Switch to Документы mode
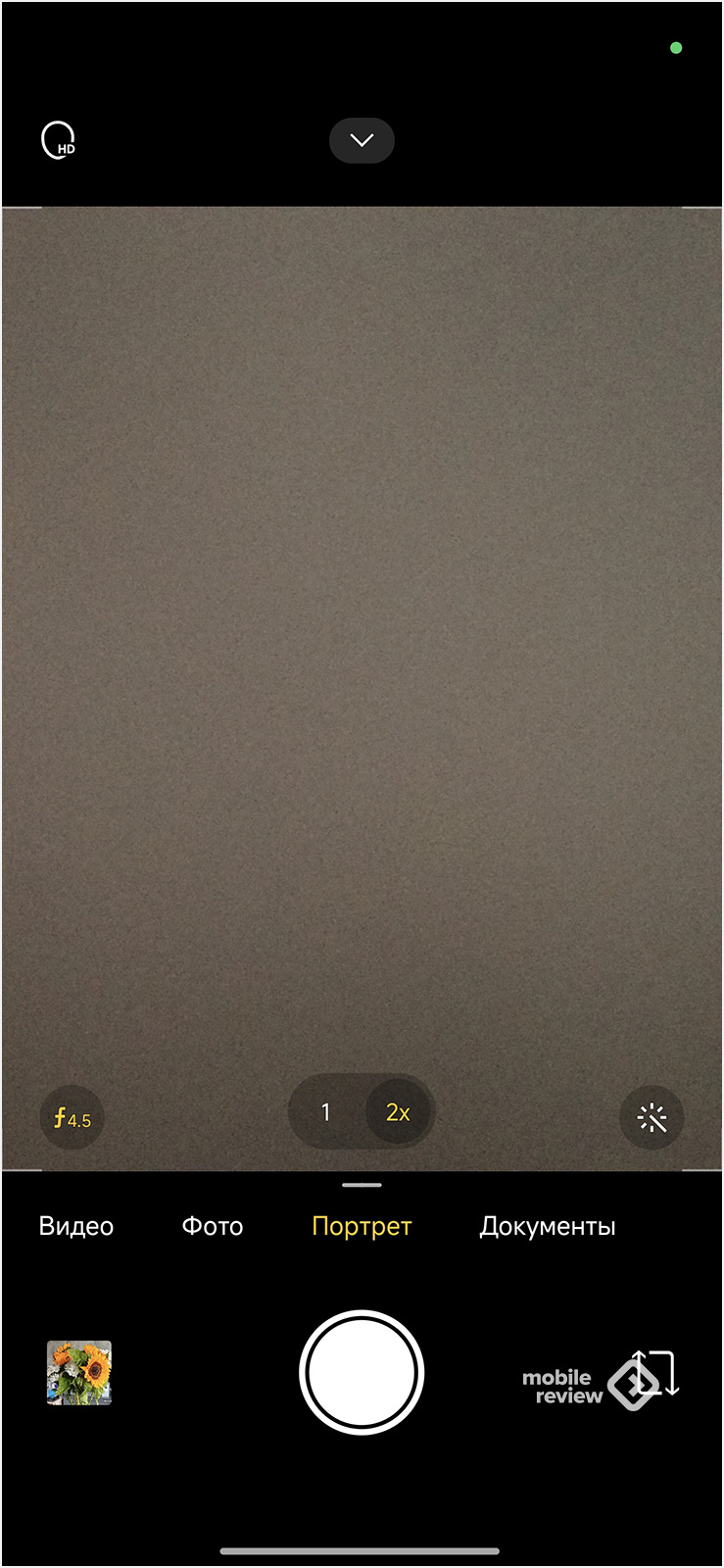This screenshot has height=1568, width=724. [547, 1226]
